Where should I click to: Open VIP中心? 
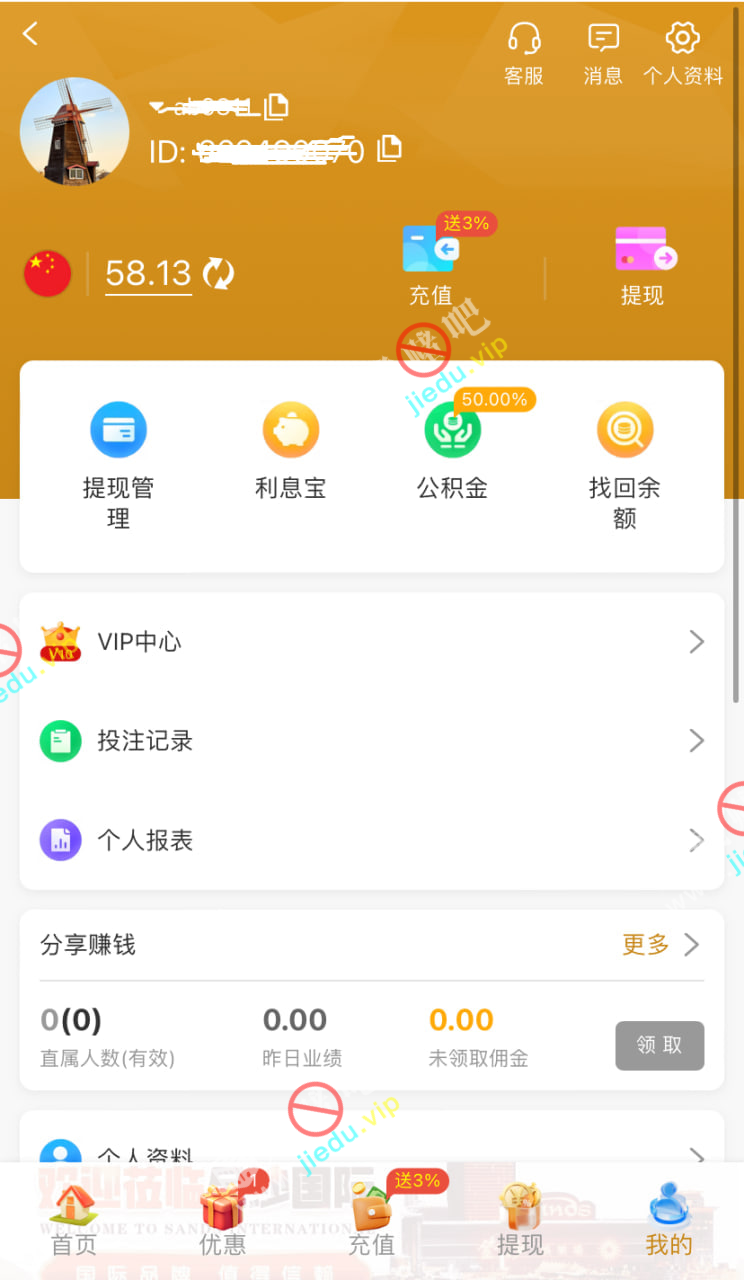tap(371, 642)
